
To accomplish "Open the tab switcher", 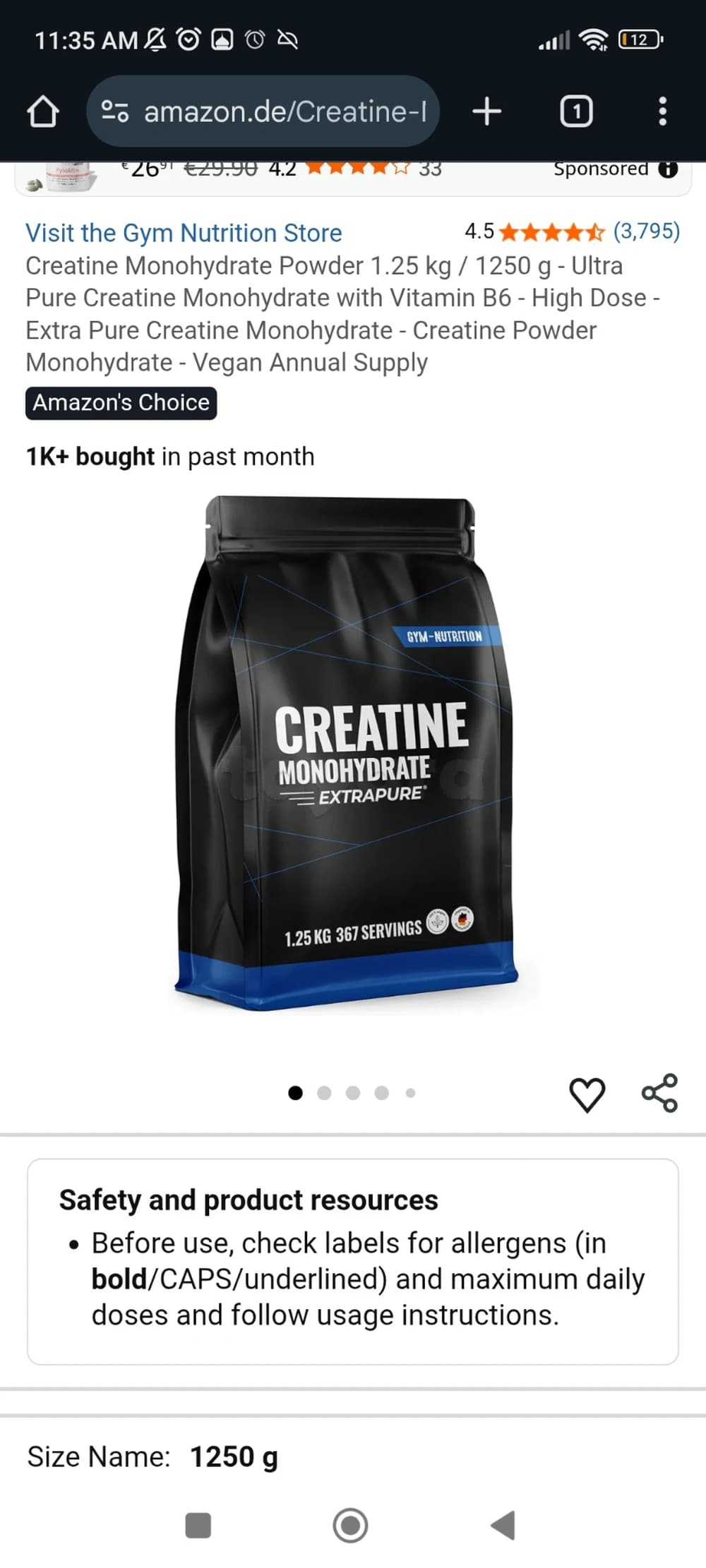I will [x=576, y=111].
